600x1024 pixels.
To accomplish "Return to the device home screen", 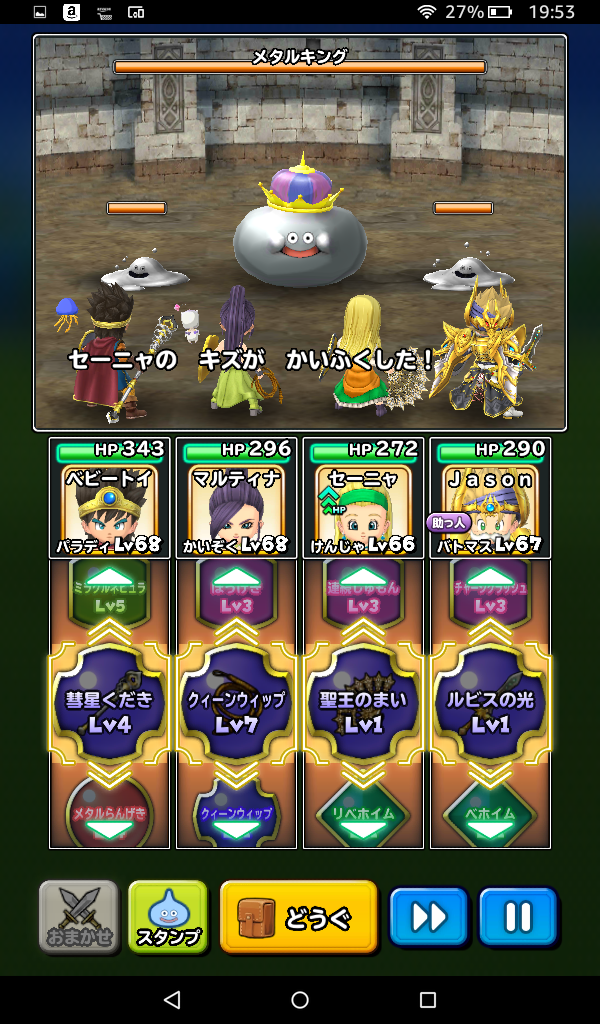I will (x=300, y=1000).
